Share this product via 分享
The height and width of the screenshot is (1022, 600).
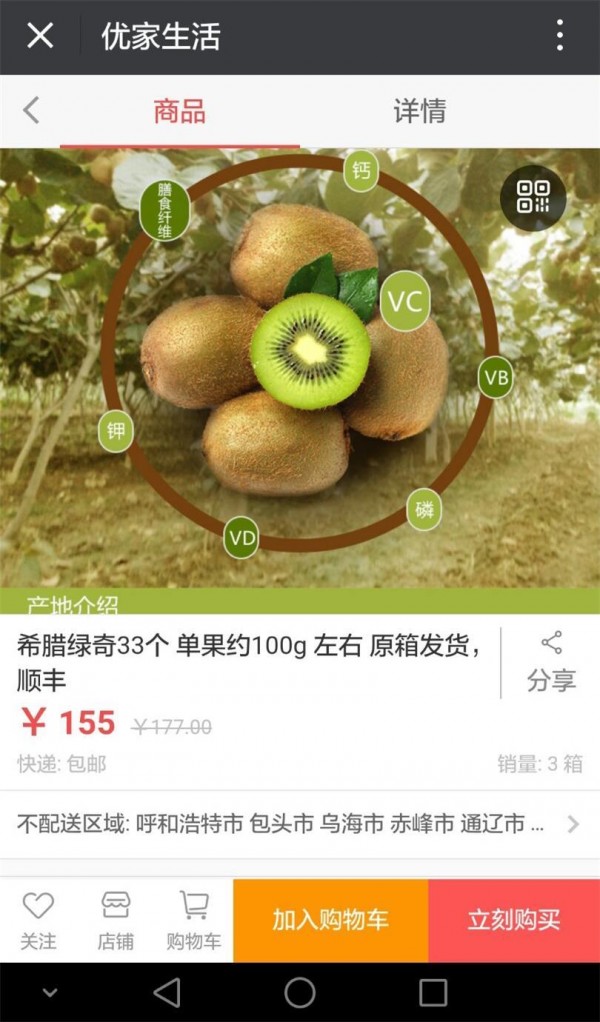[x=551, y=662]
